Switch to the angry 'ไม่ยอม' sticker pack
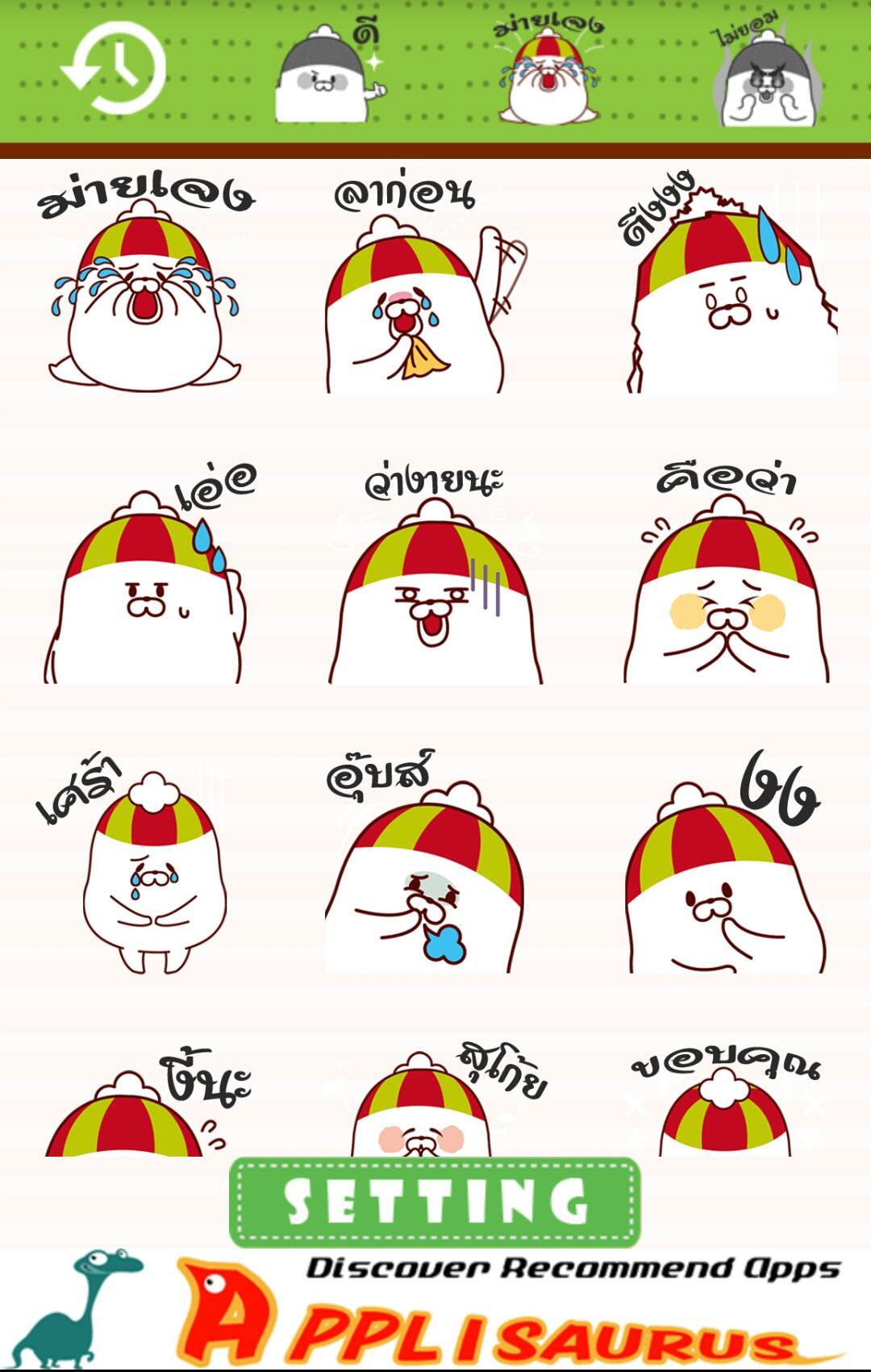The image size is (871, 1372). click(x=767, y=74)
